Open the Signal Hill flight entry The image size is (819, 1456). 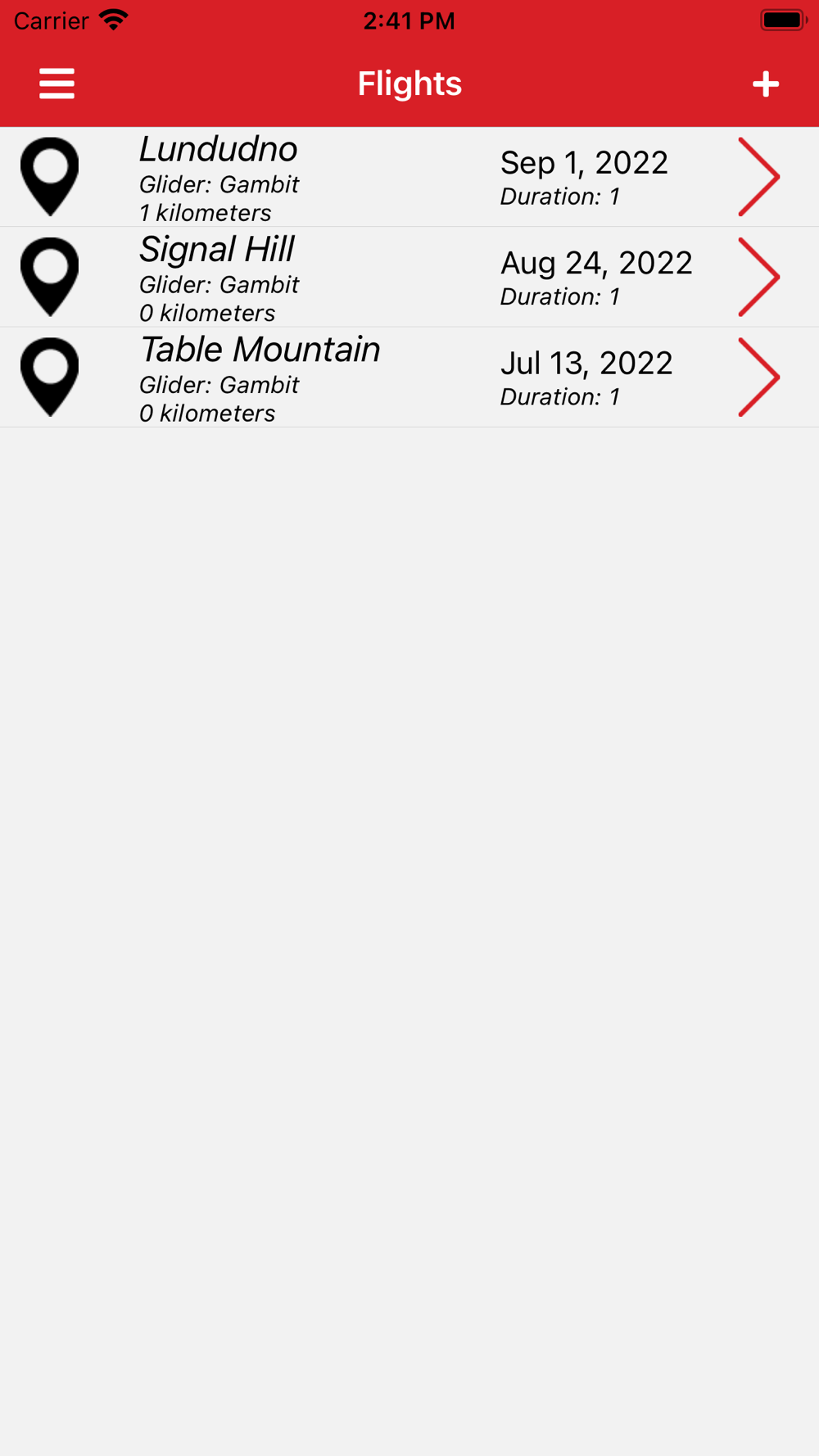tap(409, 277)
